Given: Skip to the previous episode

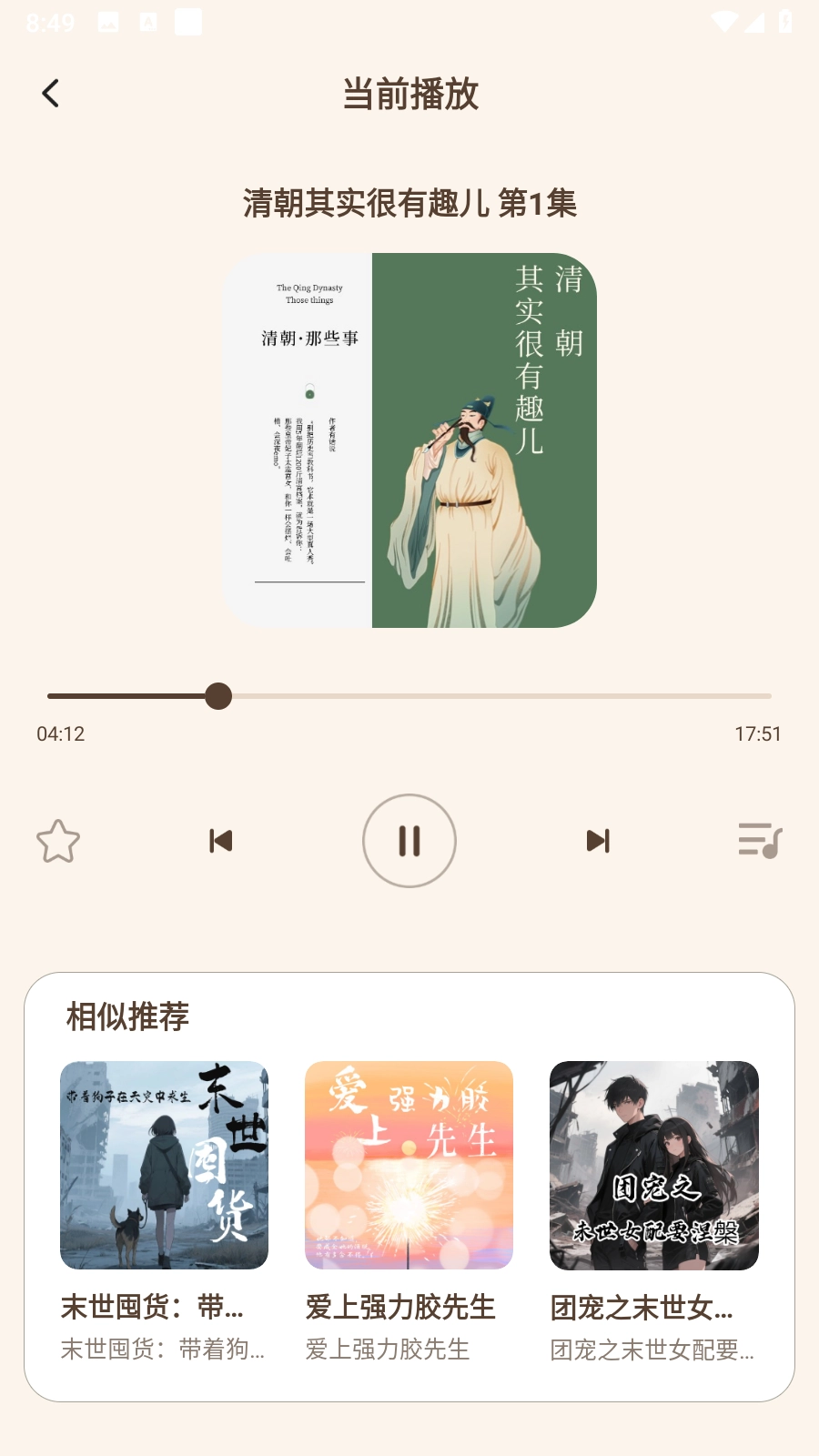Looking at the screenshot, I should 220,841.
